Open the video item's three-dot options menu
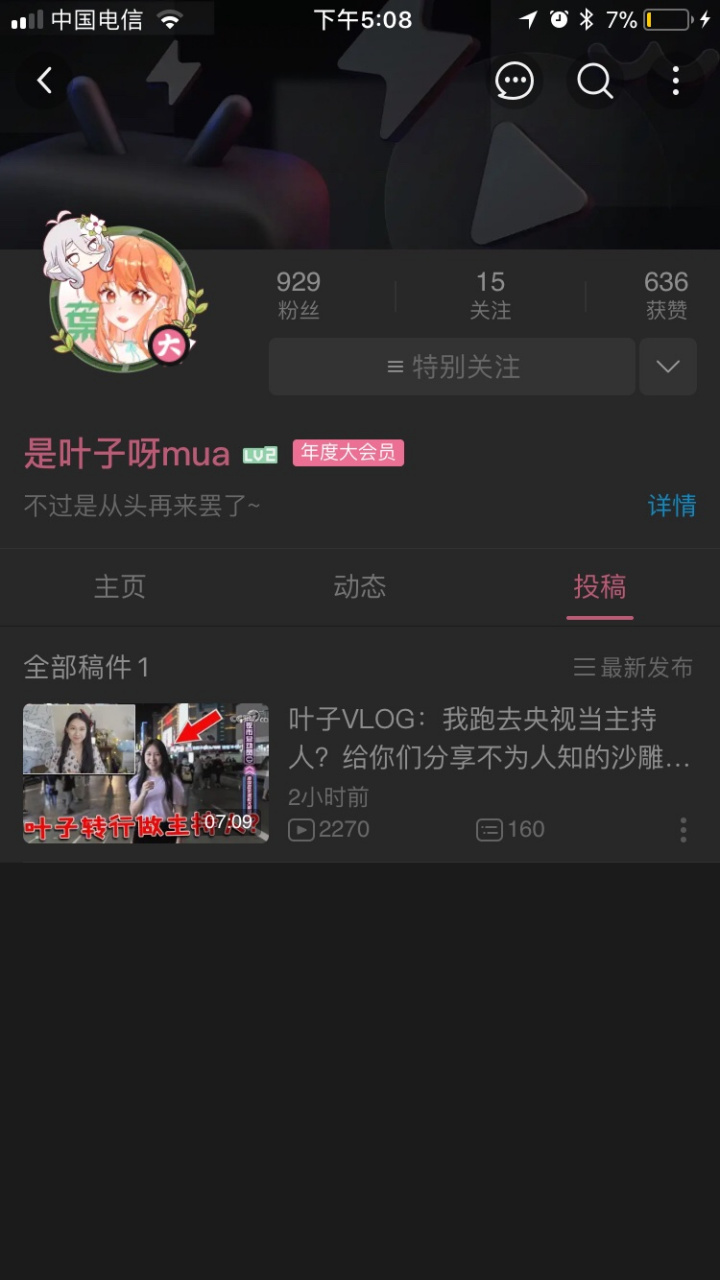This screenshot has height=1280, width=720. [683, 830]
